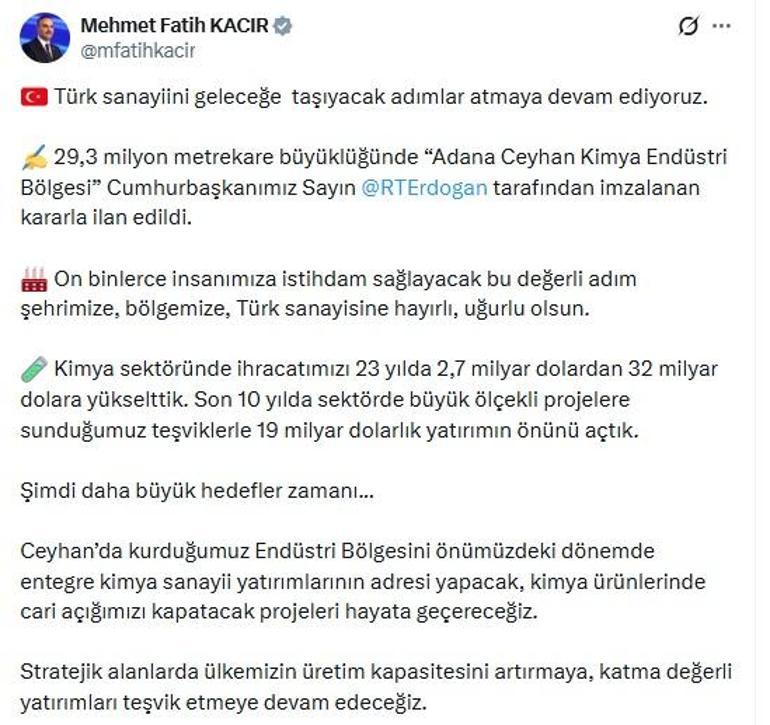This screenshot has height=725, width=770.
Task: Tap the Mehmet Fatih KACIR display name
Action: pyautogui.click(x=174, y=25)
